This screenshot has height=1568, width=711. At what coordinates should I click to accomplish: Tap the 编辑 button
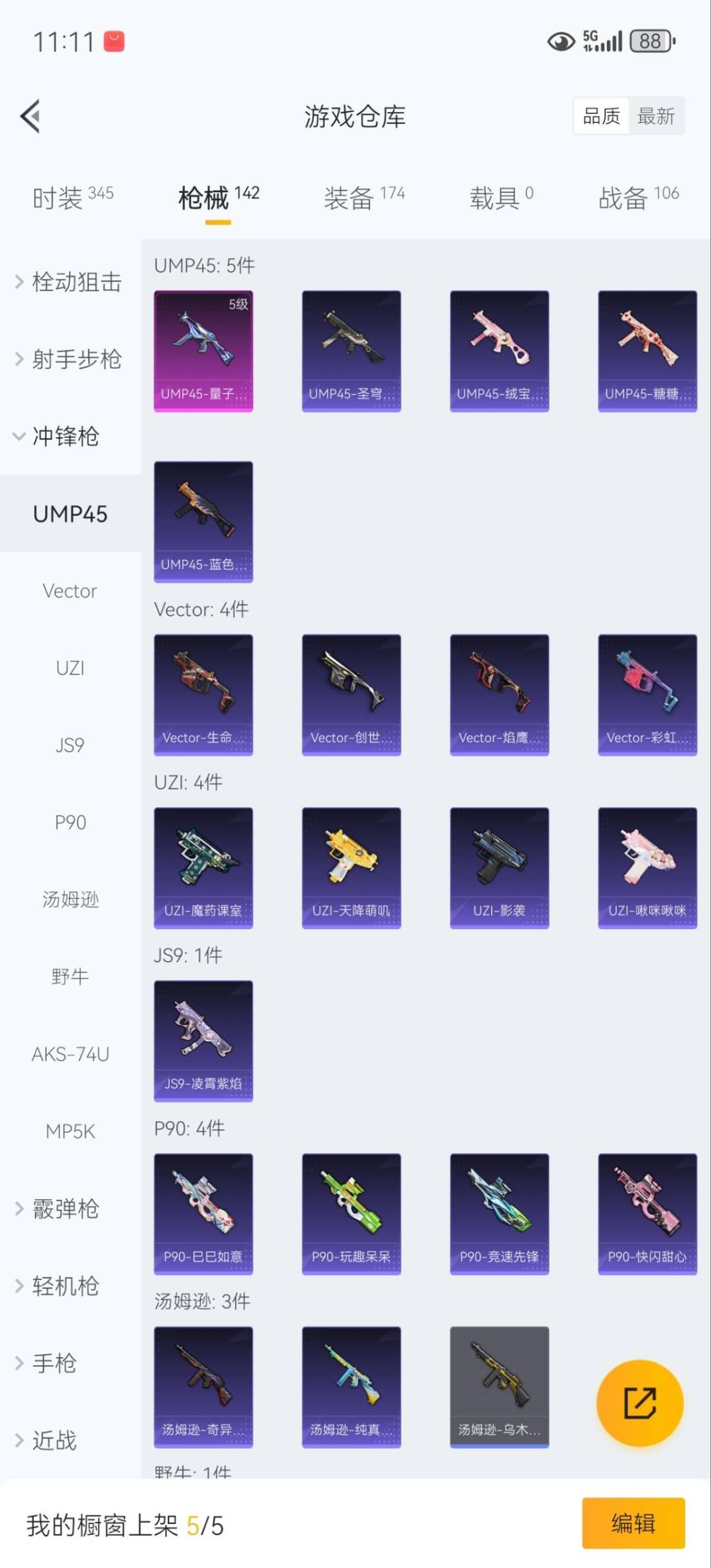[634, 1523]
